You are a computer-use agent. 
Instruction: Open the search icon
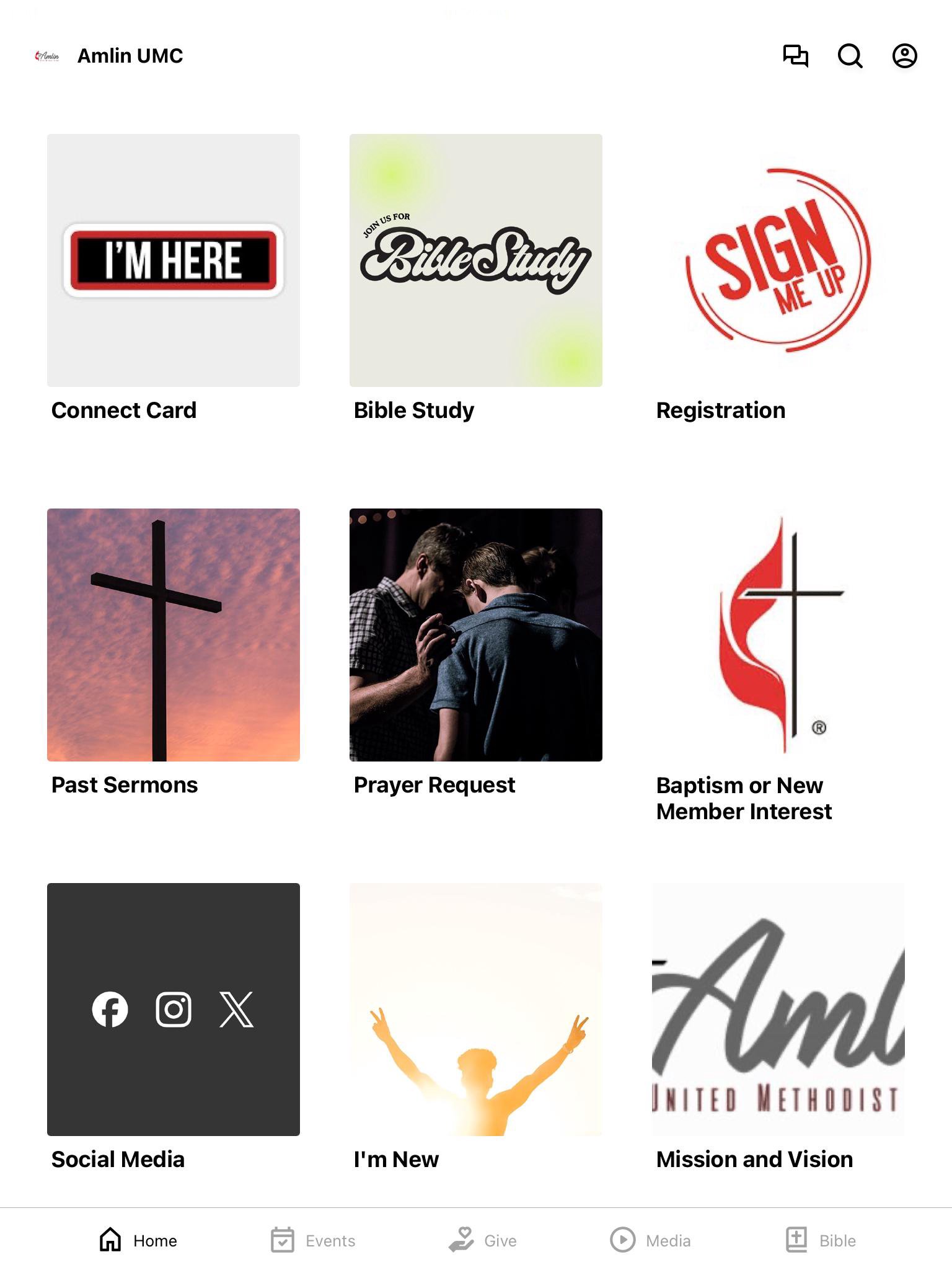click(850, 56)
